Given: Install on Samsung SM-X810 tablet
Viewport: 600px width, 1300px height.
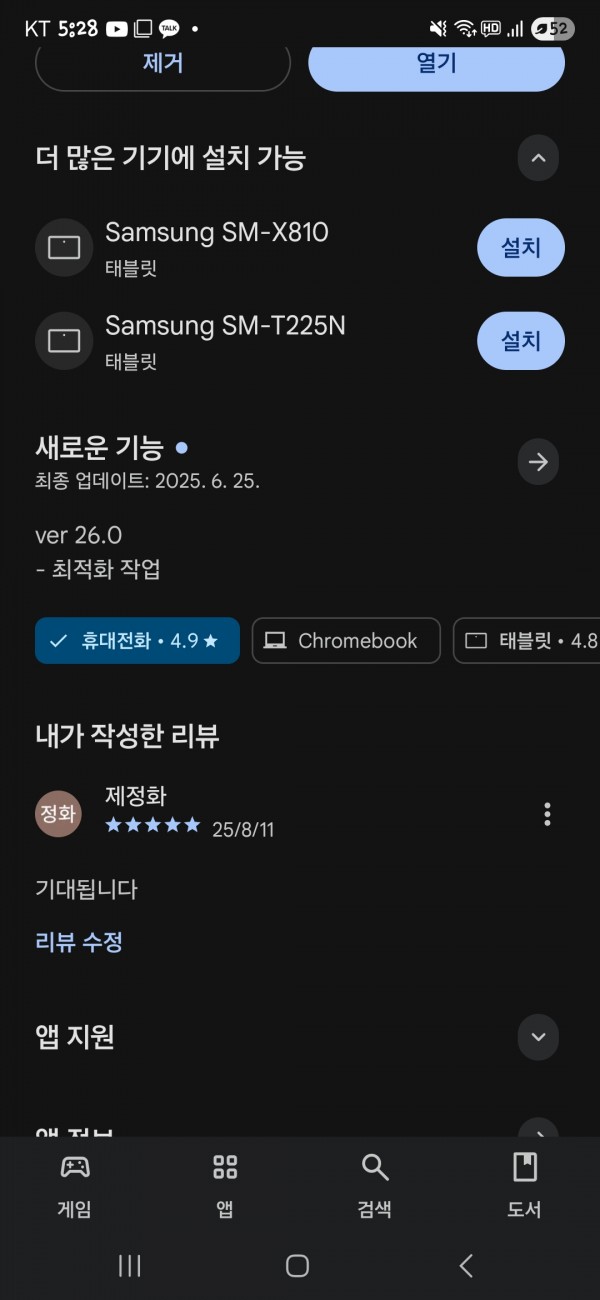Looking at the screenshot, I should [520, 247].
